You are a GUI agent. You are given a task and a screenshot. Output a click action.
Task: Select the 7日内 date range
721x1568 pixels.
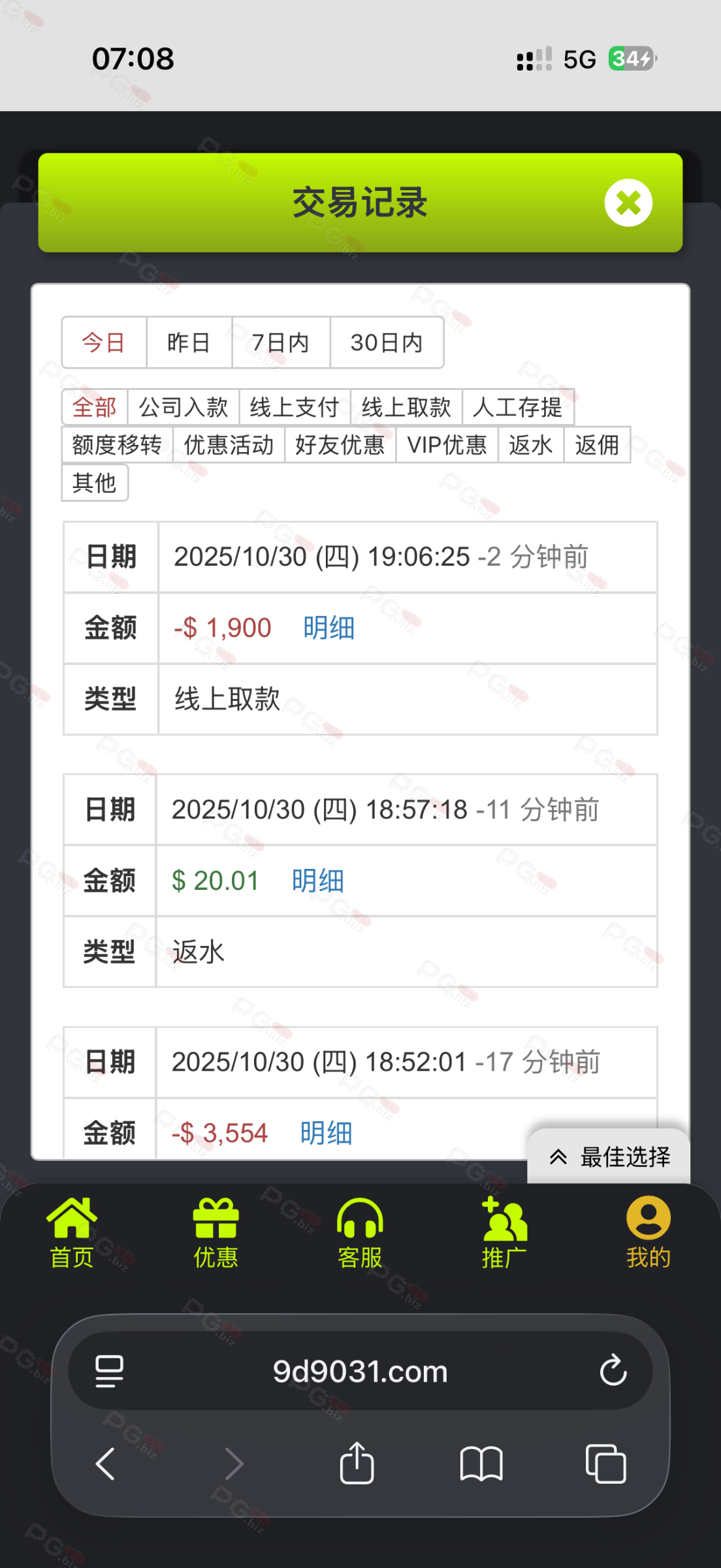coord(281,342)
